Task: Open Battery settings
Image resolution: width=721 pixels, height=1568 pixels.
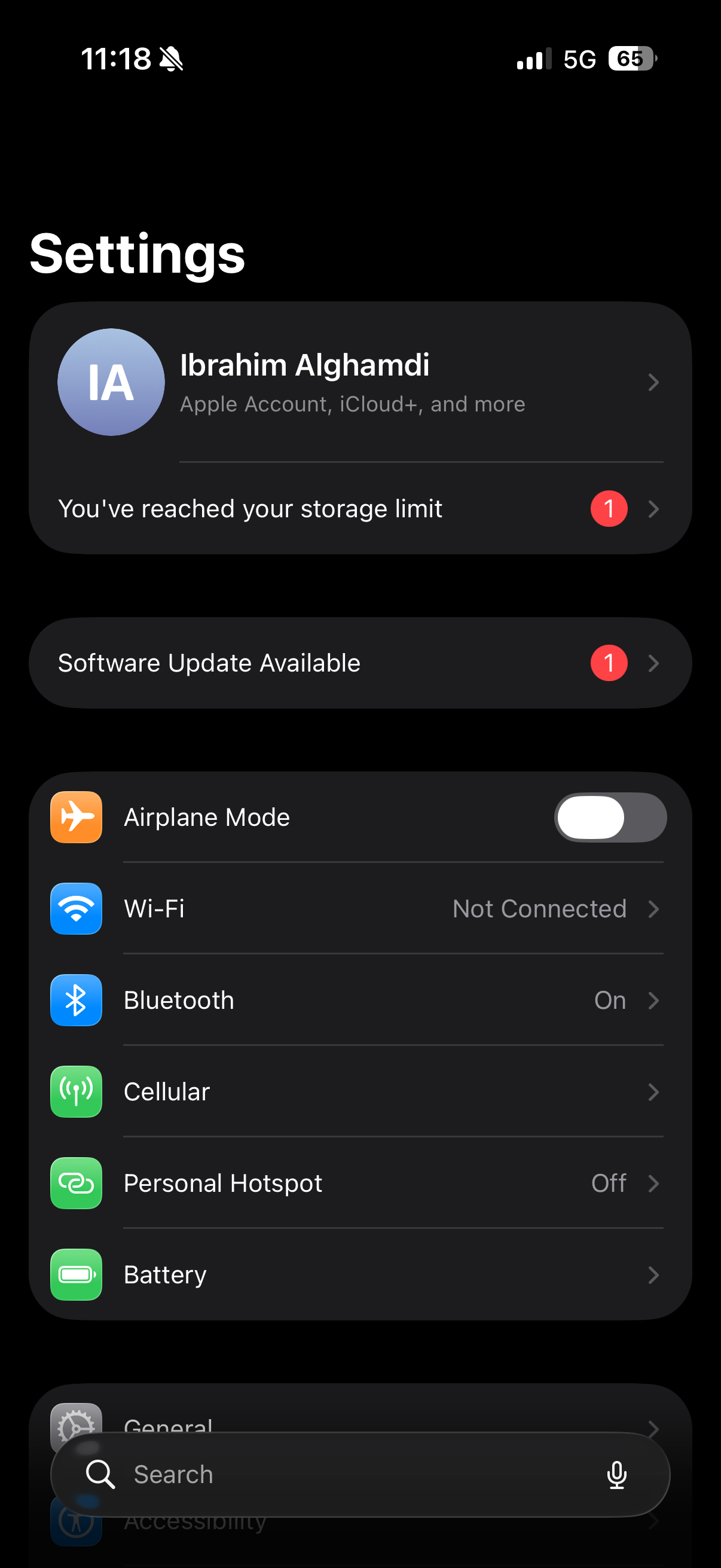Action: click(359, 1274)
